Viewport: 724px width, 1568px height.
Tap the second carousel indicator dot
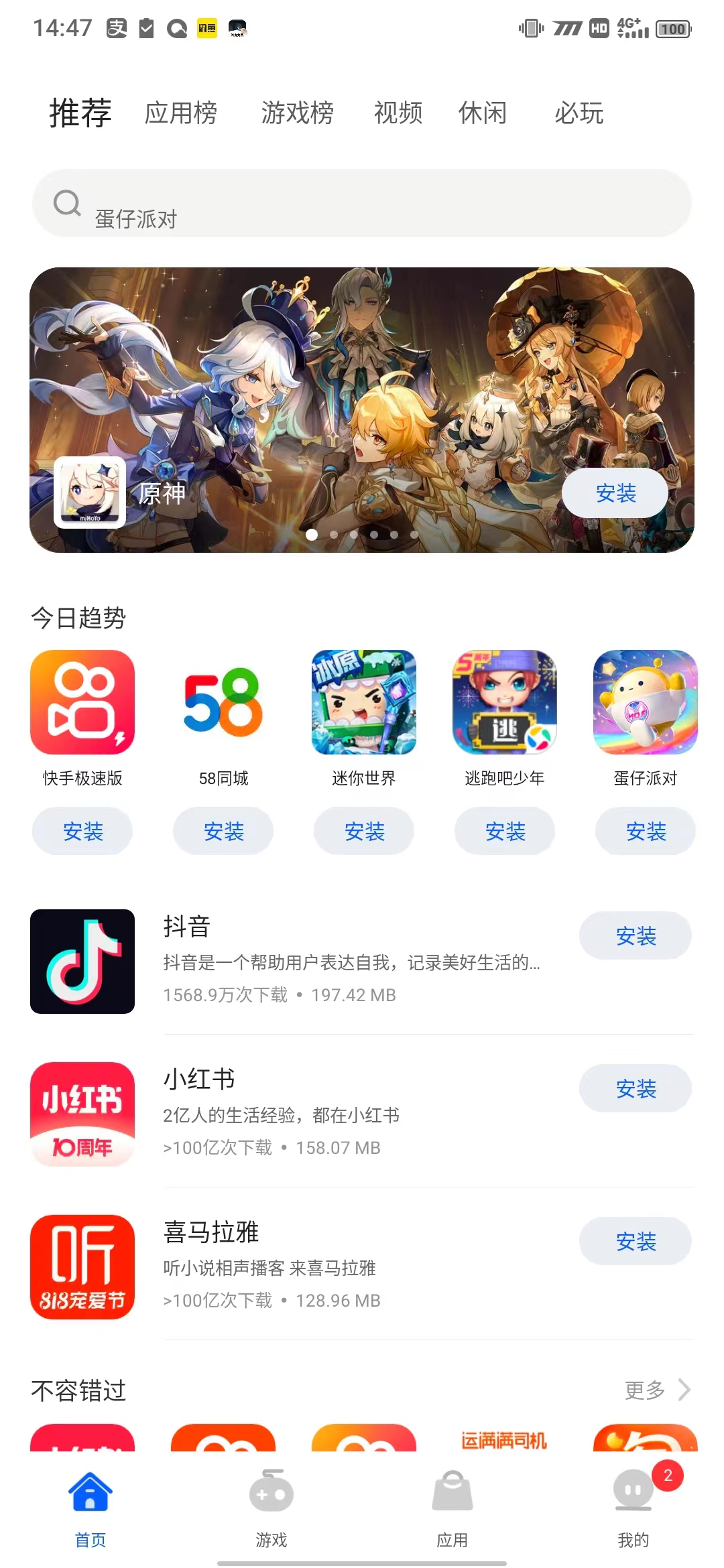(333, 535)
